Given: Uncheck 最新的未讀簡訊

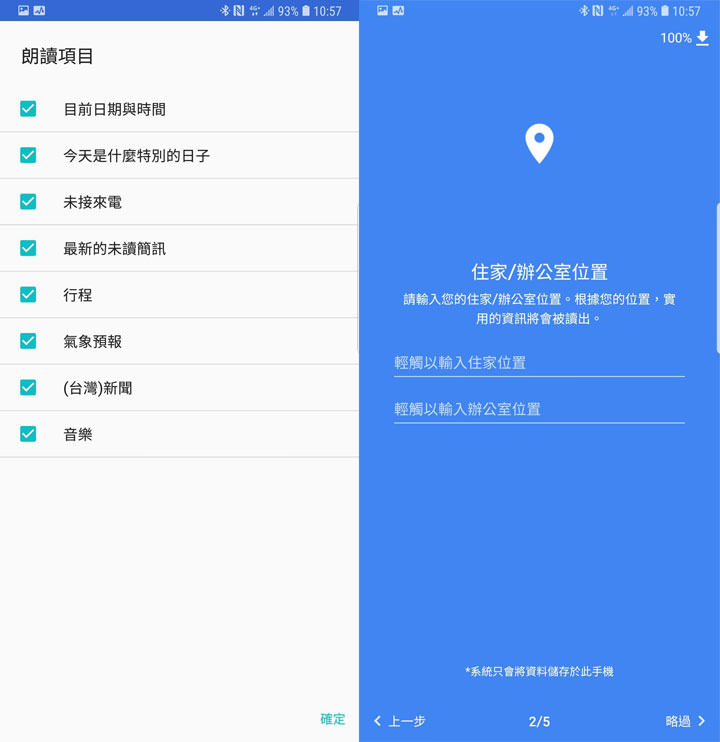Looking at the screenshot, I should (x=28, y=248).
